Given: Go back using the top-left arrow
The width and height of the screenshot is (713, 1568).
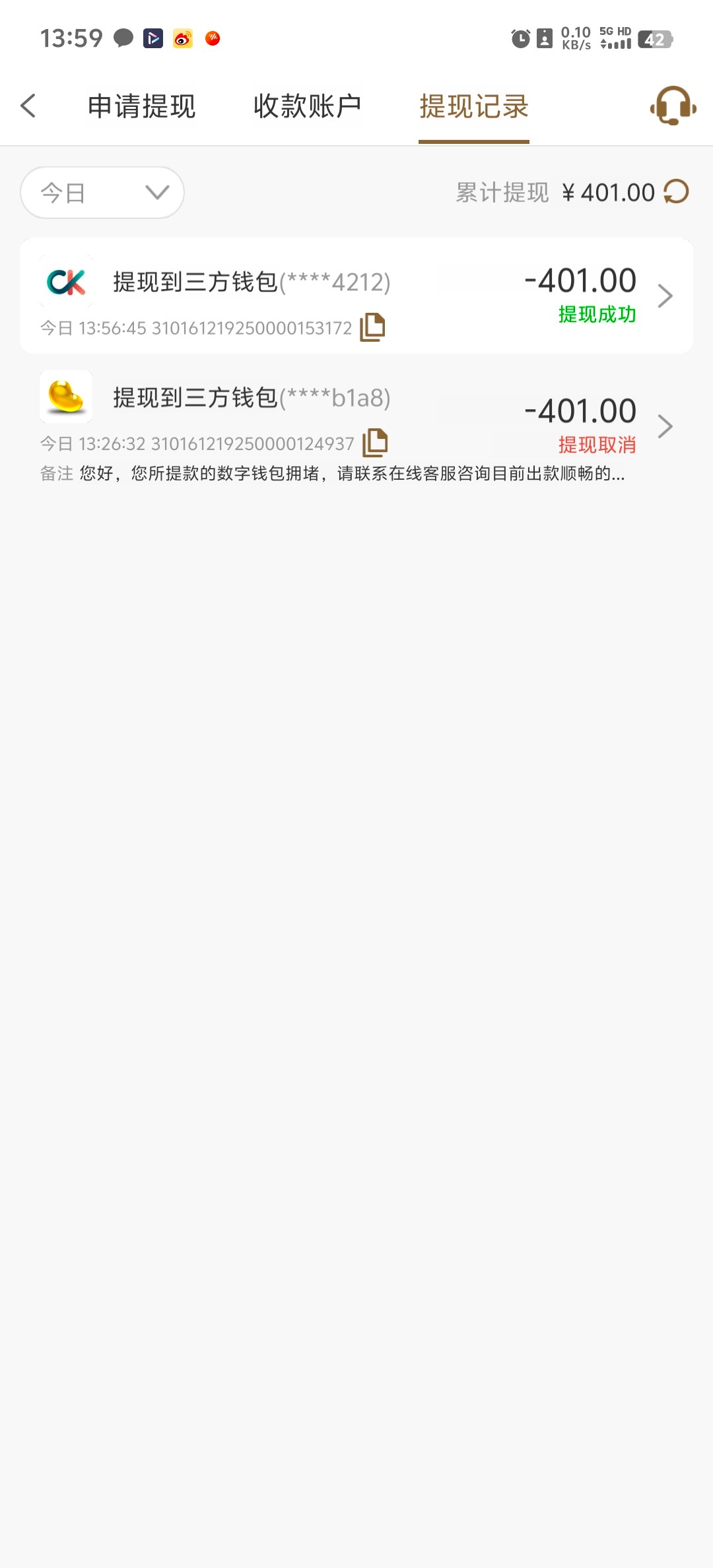Looking at the screenshot, I should [28, 106].
